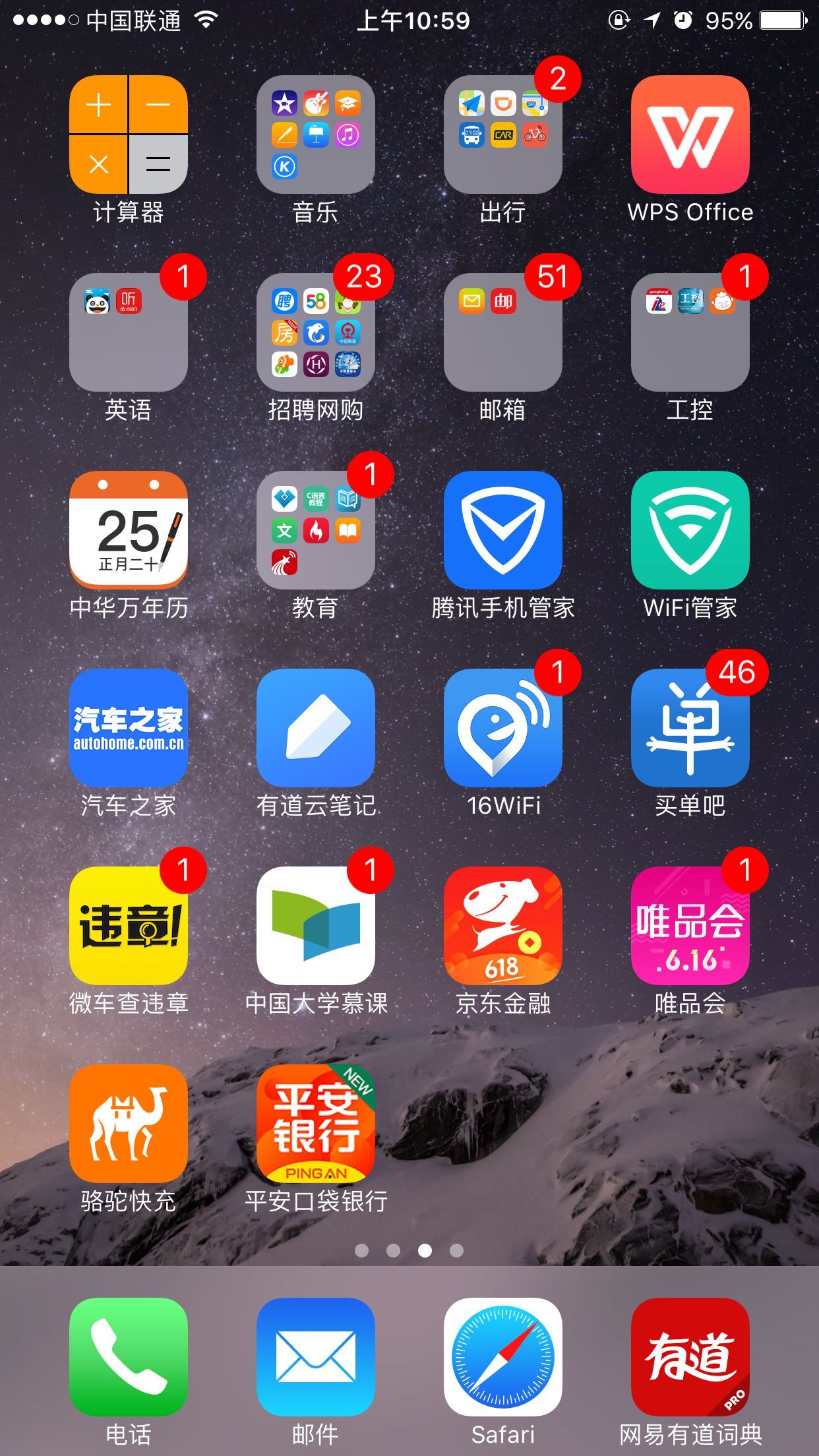Screen dimensions: 819x1456
Task: Open the 邮箱 folder
Action: tap(503, 332)
